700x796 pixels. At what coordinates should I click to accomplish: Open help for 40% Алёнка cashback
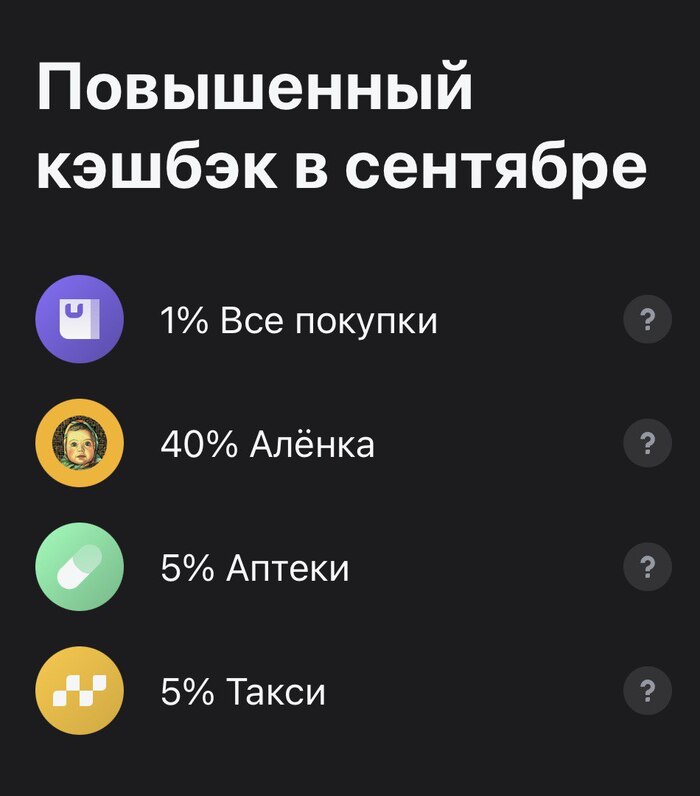647,444
